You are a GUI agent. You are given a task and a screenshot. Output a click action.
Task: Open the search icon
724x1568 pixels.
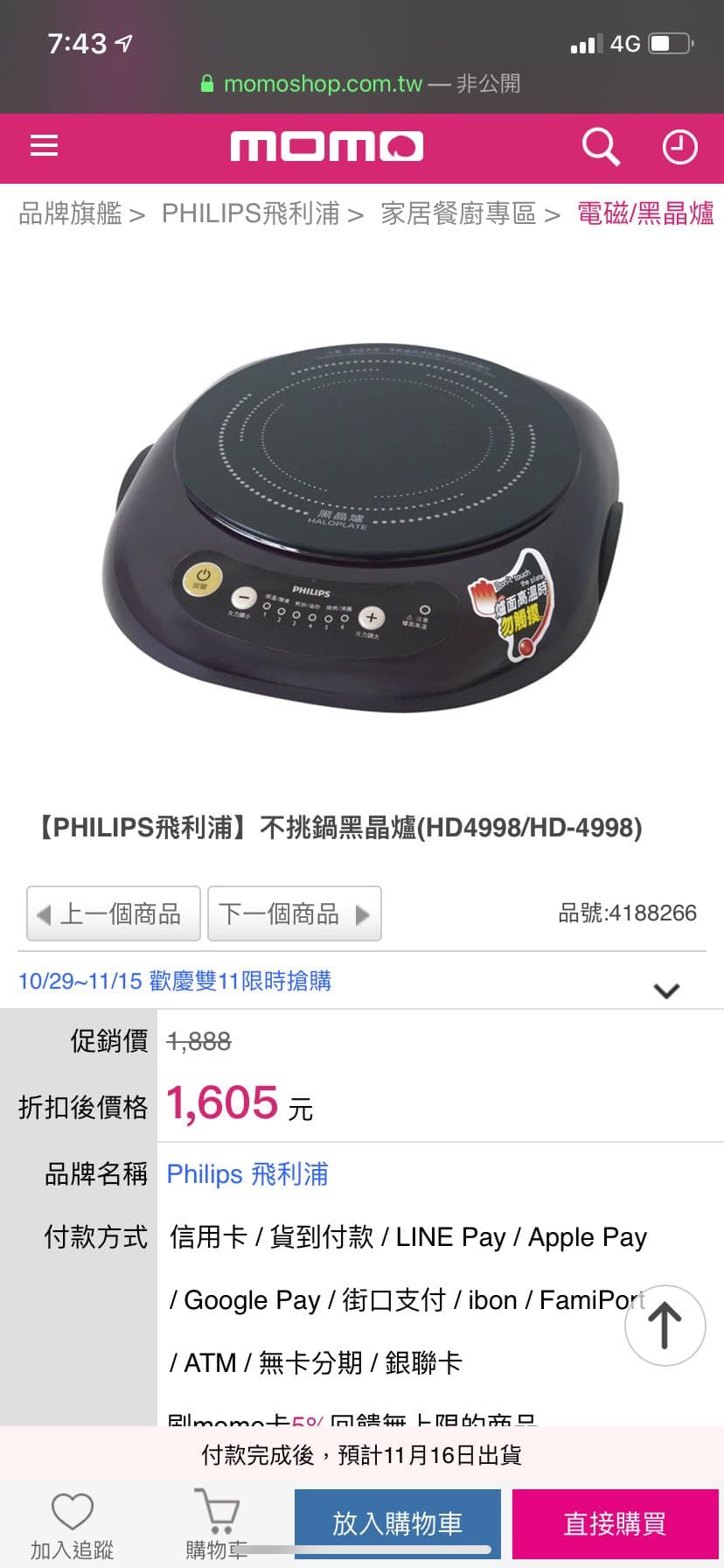pos(601,147)
